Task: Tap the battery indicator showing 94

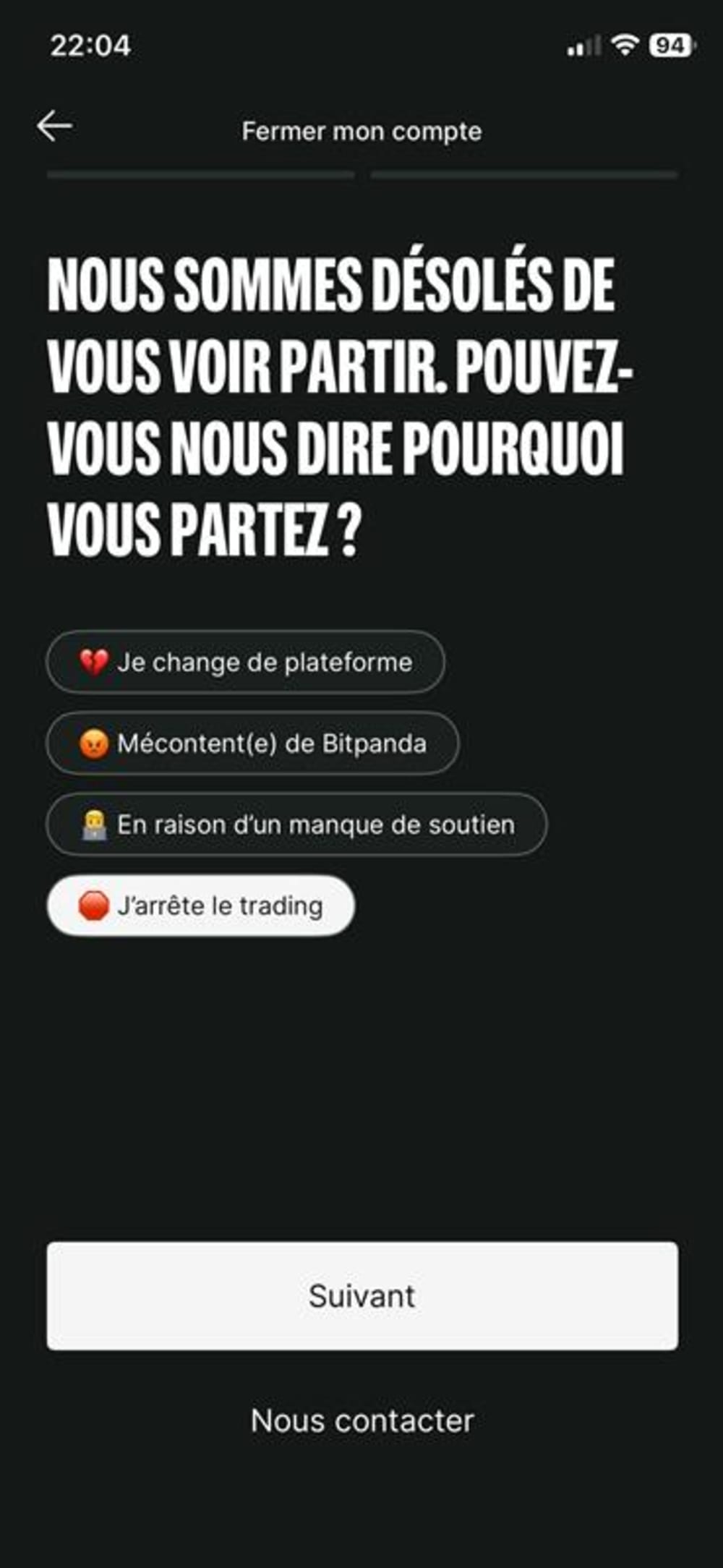Action: (x=670, y=44)
